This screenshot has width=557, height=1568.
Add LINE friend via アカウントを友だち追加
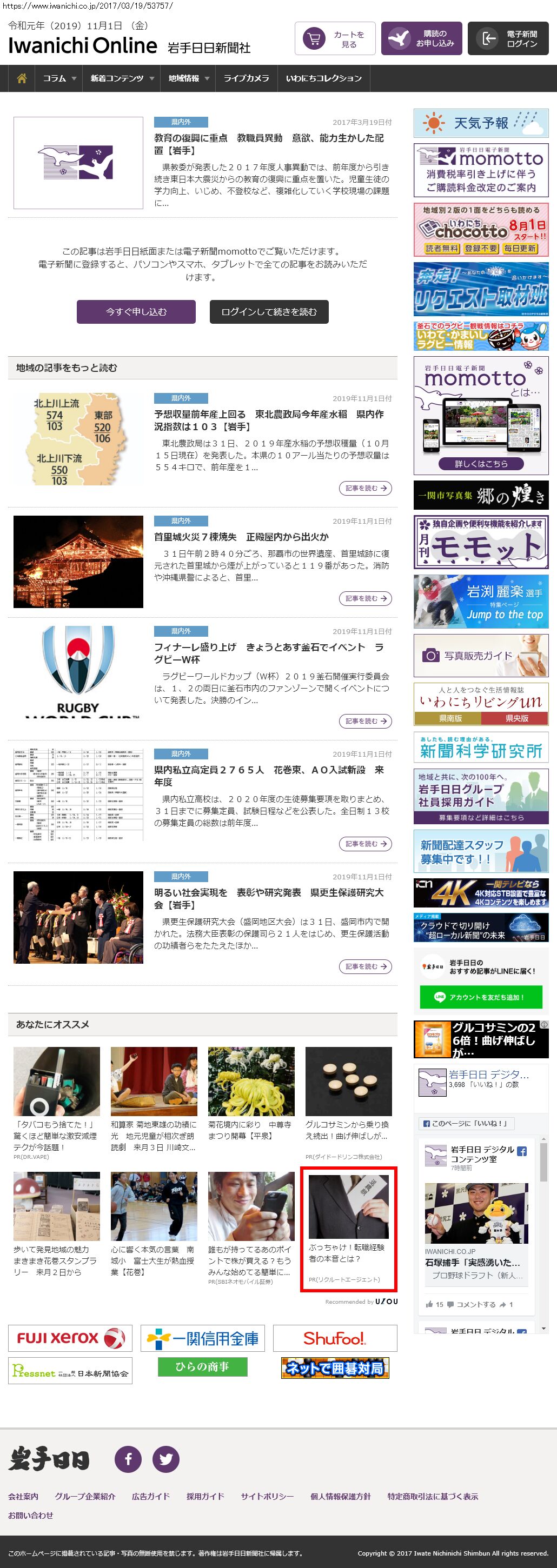click(480, 997)
